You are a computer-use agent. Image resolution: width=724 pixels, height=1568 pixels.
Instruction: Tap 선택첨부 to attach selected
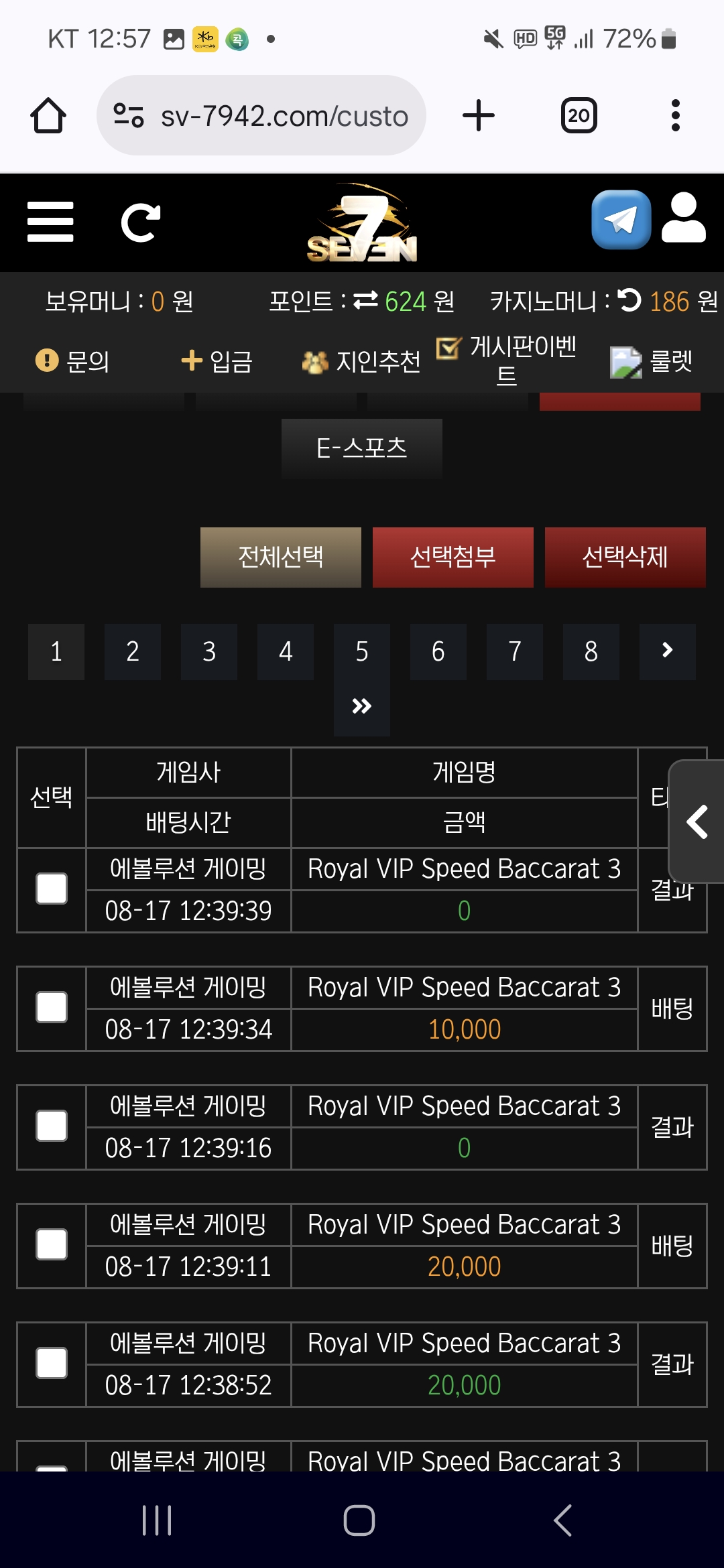tap(452, 557)
